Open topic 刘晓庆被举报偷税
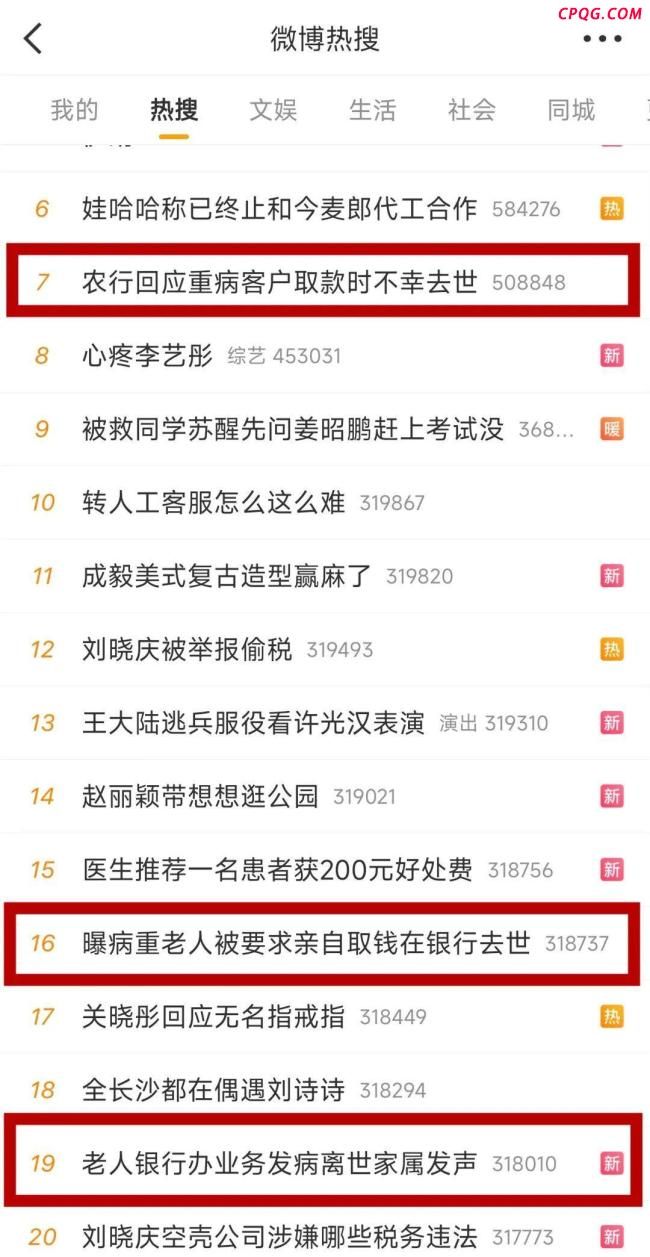The height and width of the screenshot is (1257, 650). (187, 650)
